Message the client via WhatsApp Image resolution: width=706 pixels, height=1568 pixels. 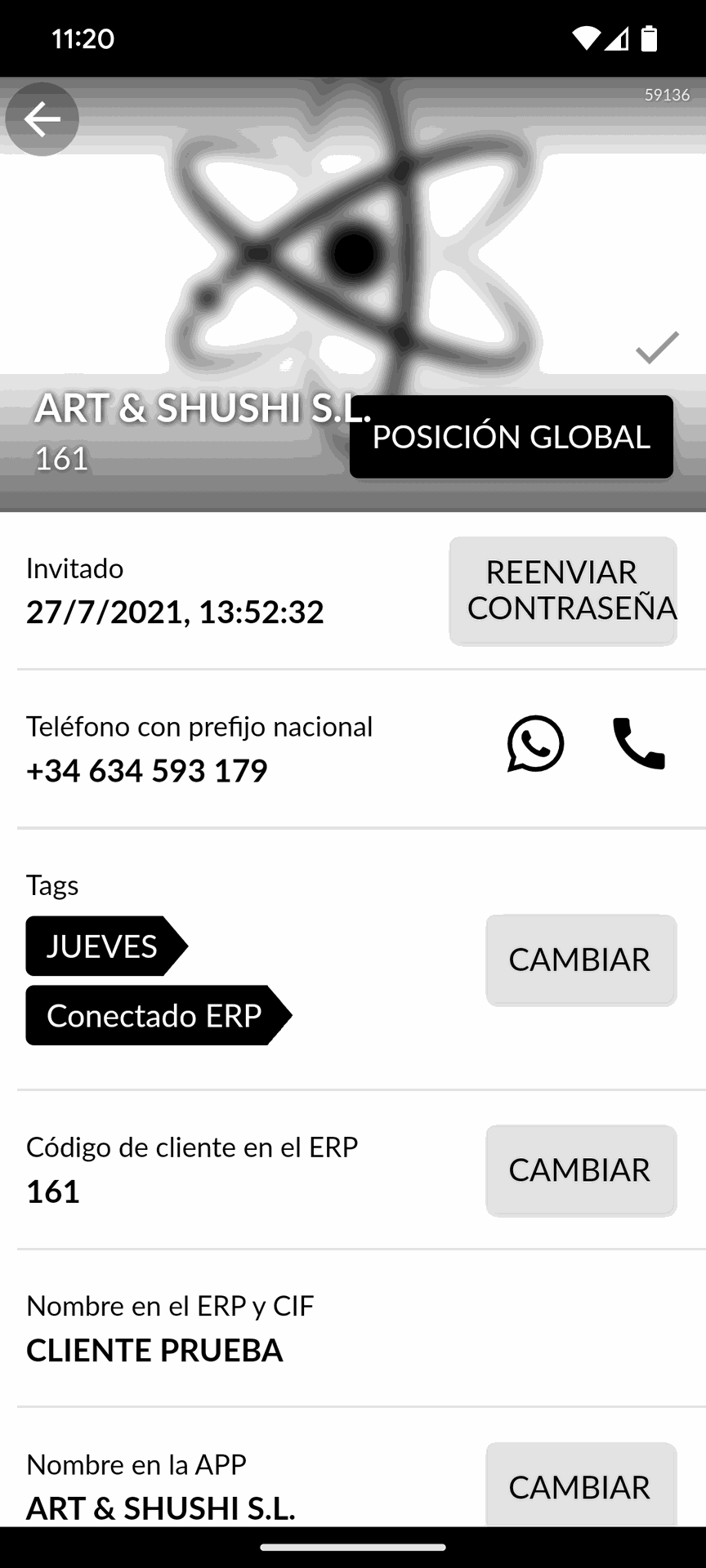(535, 744)
